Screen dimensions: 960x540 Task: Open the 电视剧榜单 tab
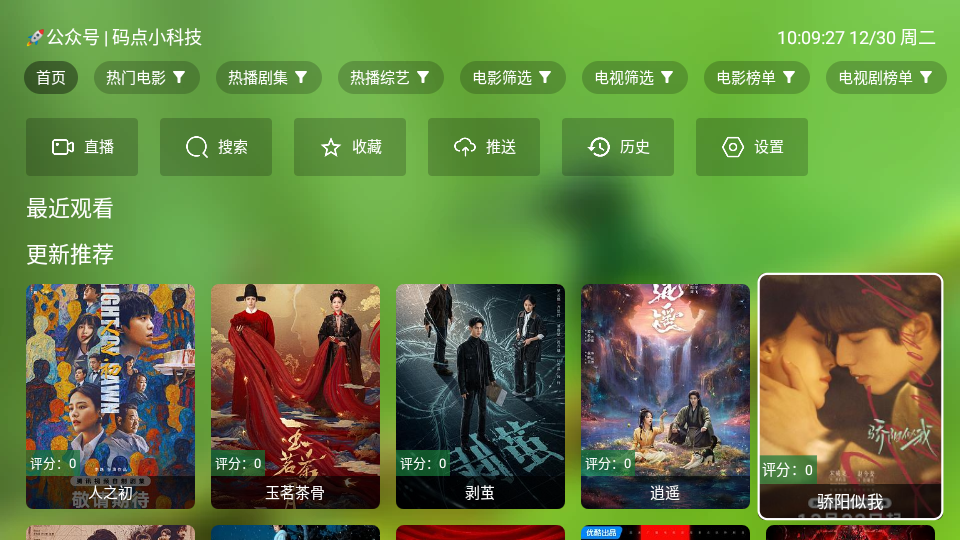coord(885,78)
